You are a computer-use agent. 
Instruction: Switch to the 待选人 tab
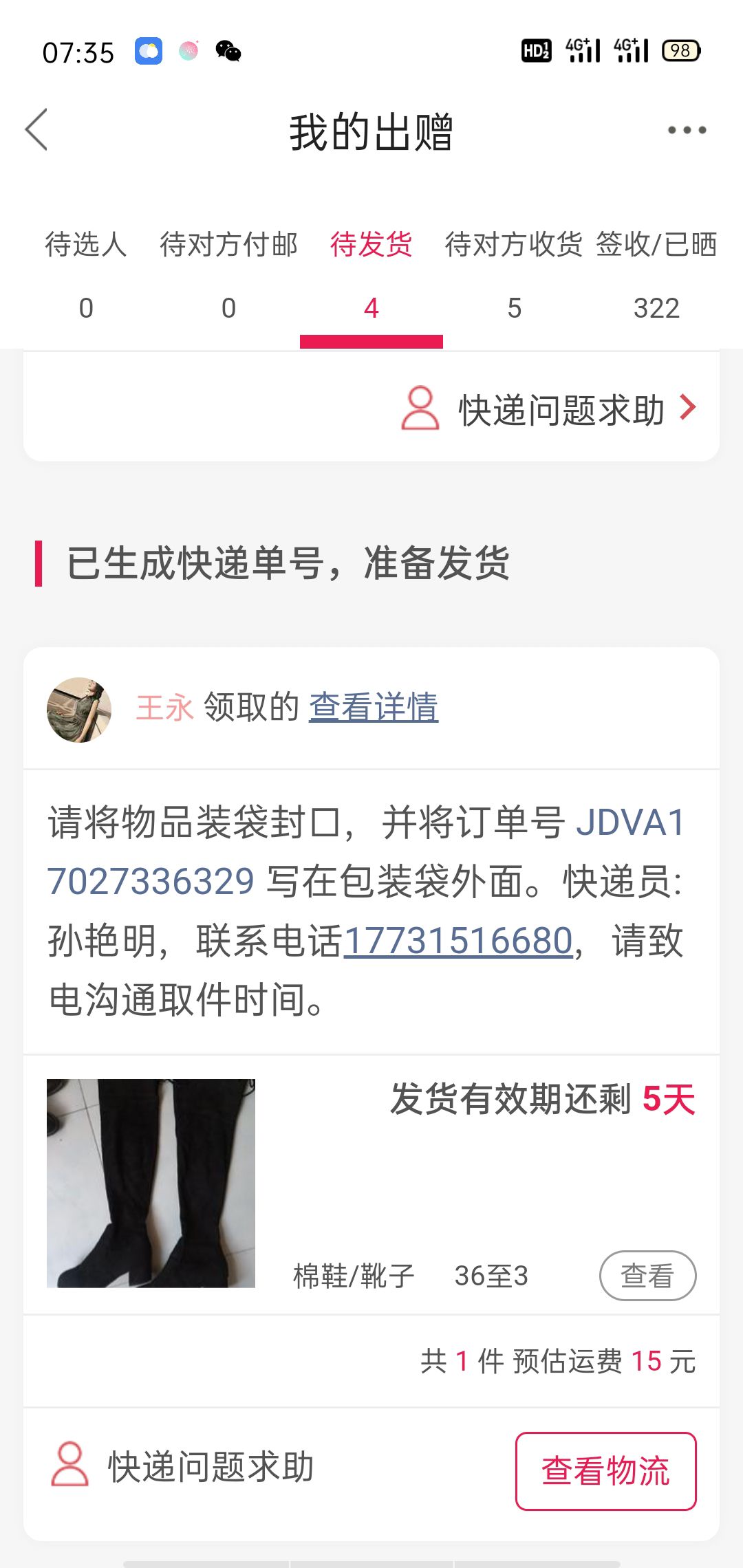point(86,276)
